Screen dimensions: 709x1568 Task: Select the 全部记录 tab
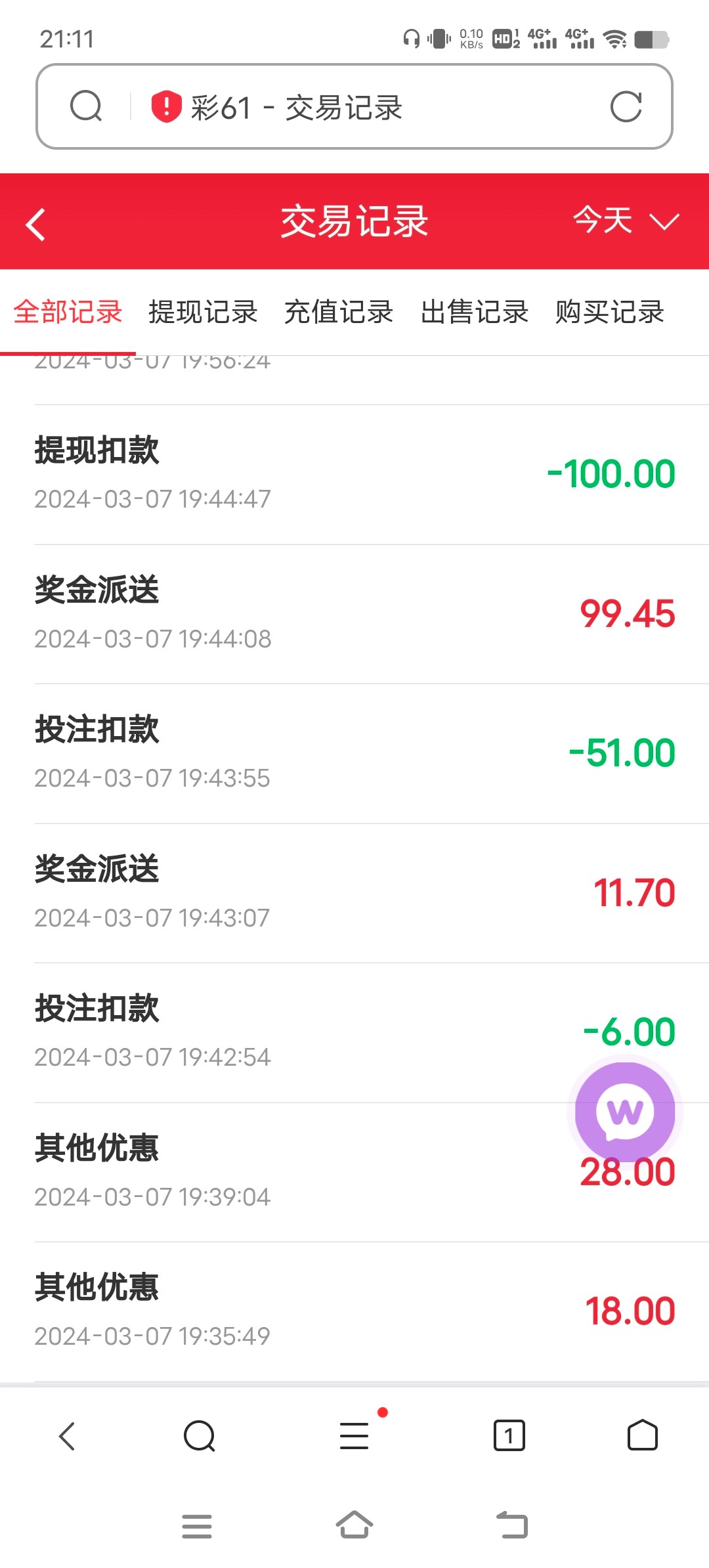(68, 312)
